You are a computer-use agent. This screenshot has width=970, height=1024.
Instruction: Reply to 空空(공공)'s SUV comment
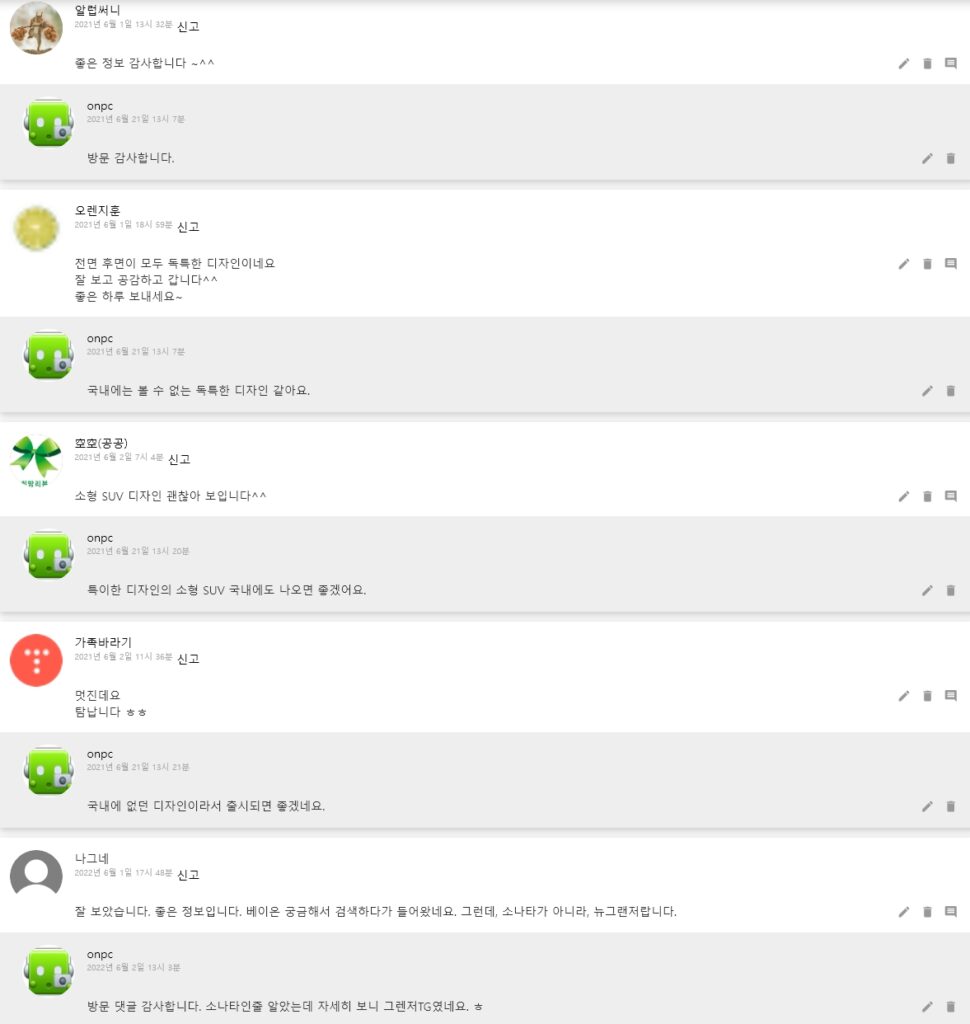[x=951, y=496]
